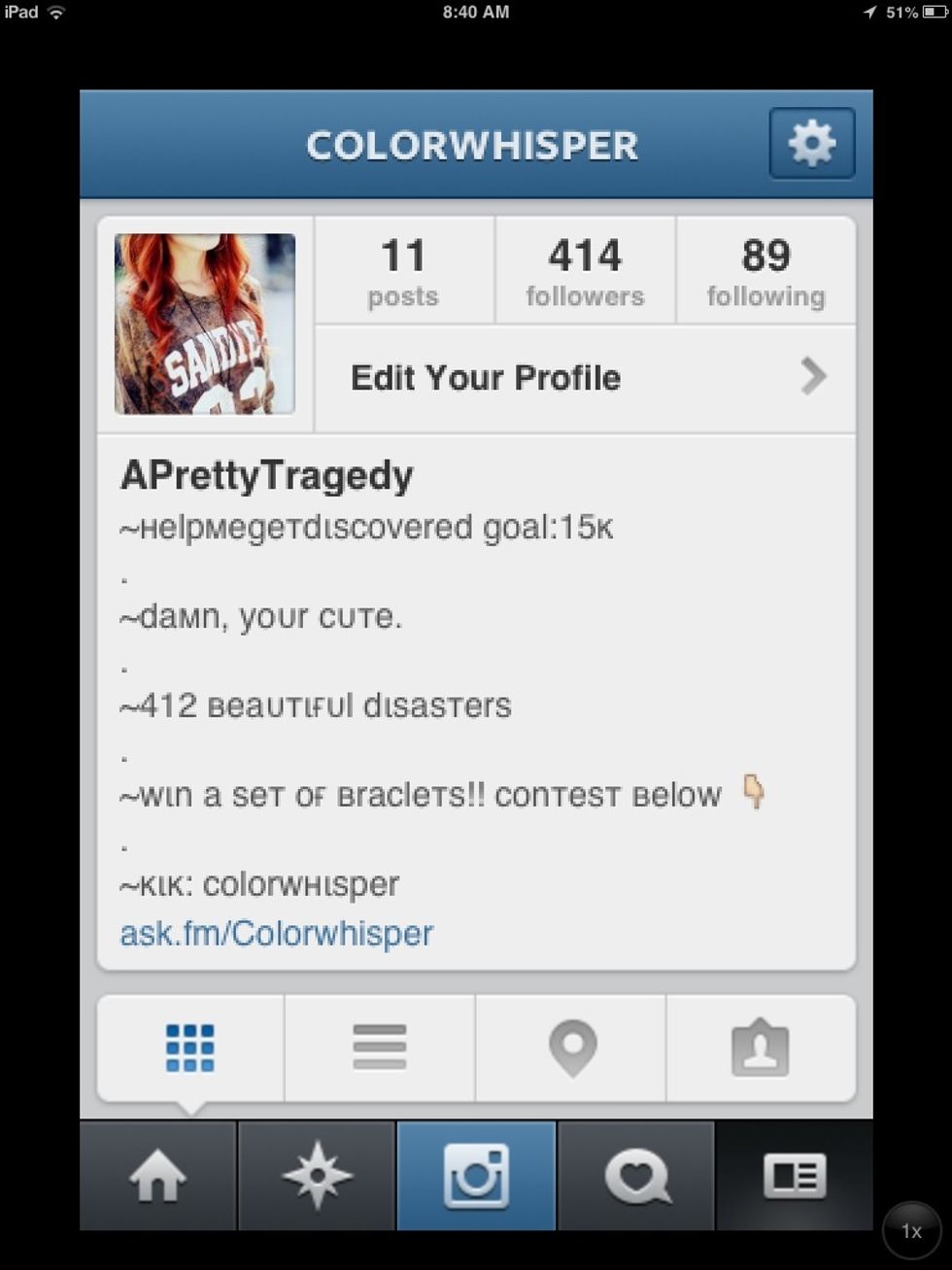The image size is (952, 1270).
Task: Open the settings gear menu
Action: point(811,142)
